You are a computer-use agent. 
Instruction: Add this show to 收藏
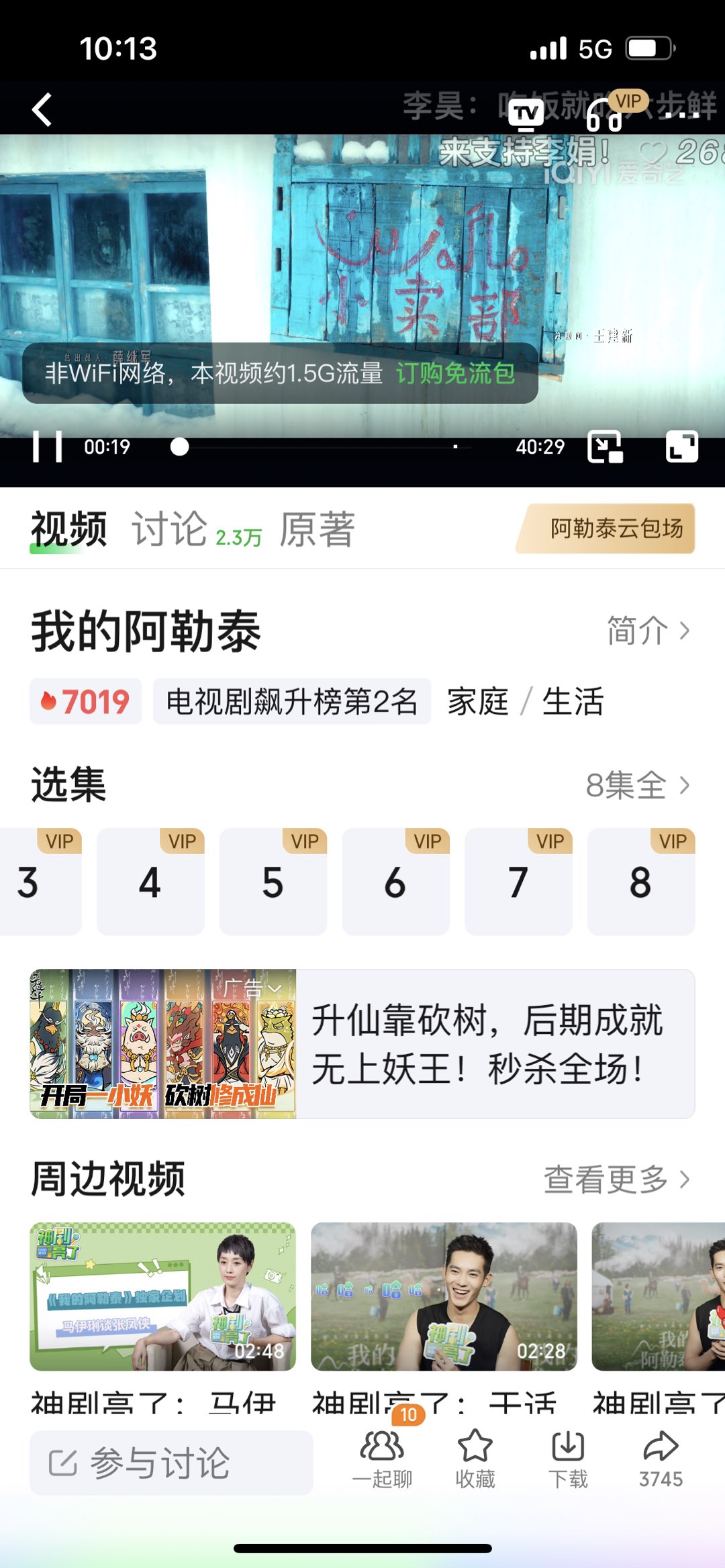tap(475, 1459)
